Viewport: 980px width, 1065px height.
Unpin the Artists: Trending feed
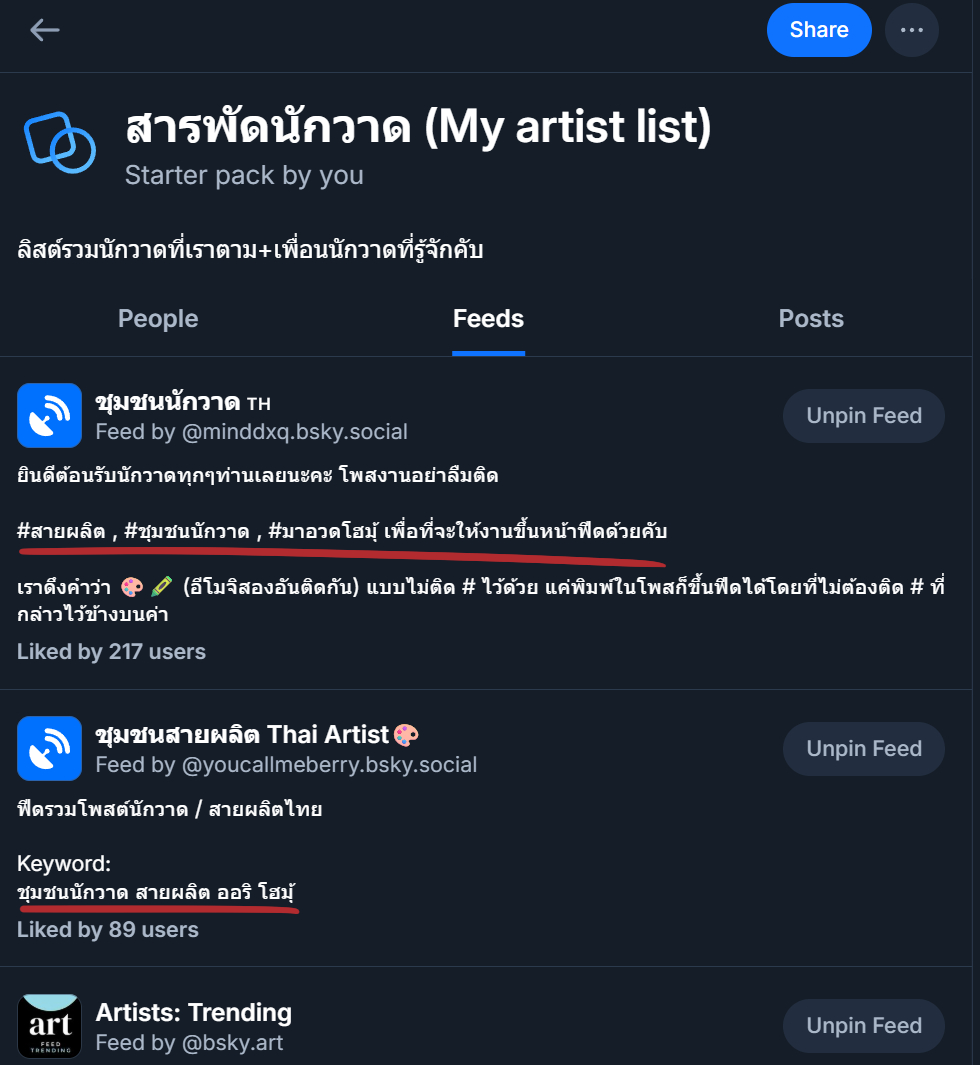click(863, 1026)
